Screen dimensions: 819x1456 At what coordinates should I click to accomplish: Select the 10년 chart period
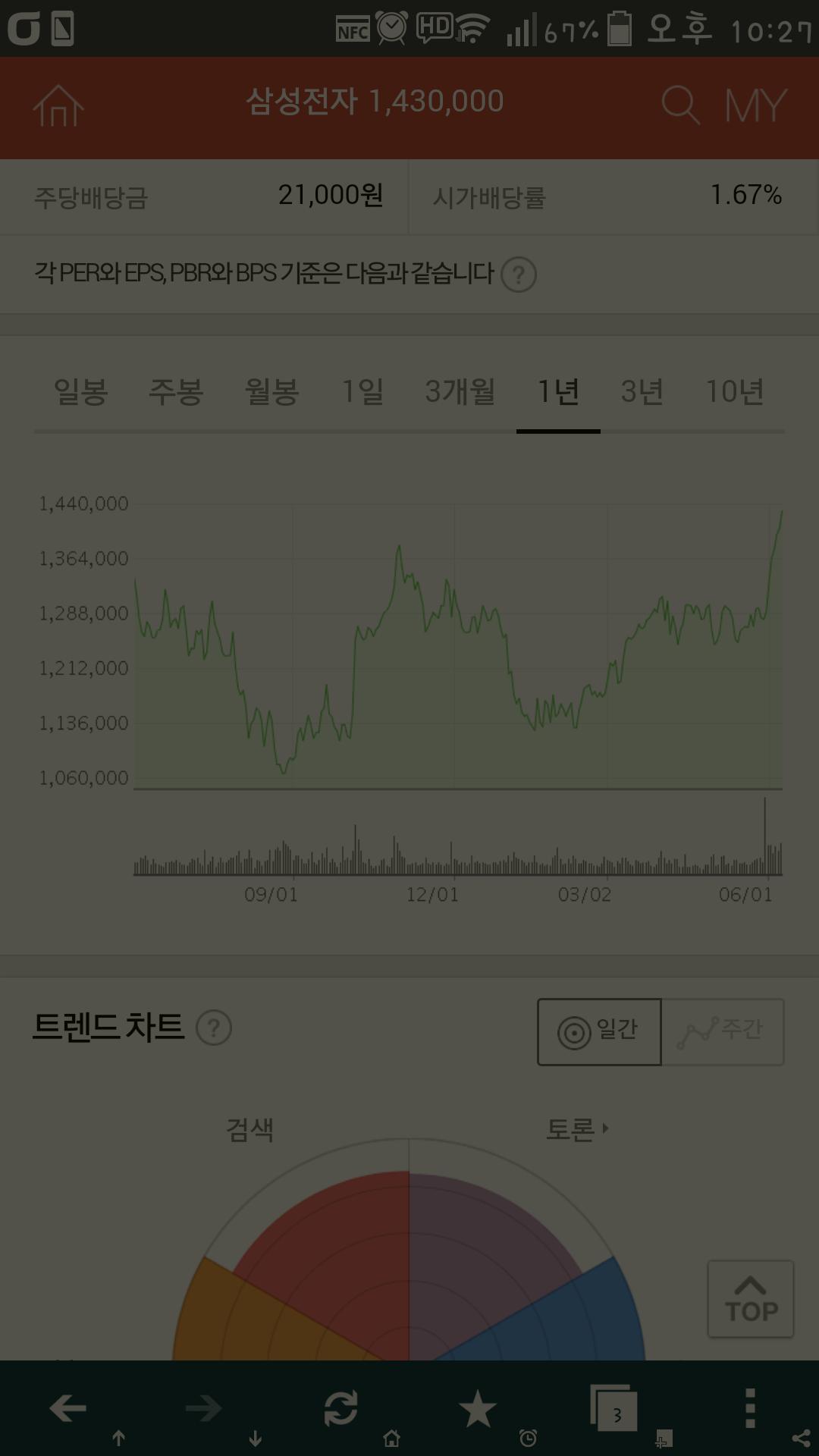734,392
